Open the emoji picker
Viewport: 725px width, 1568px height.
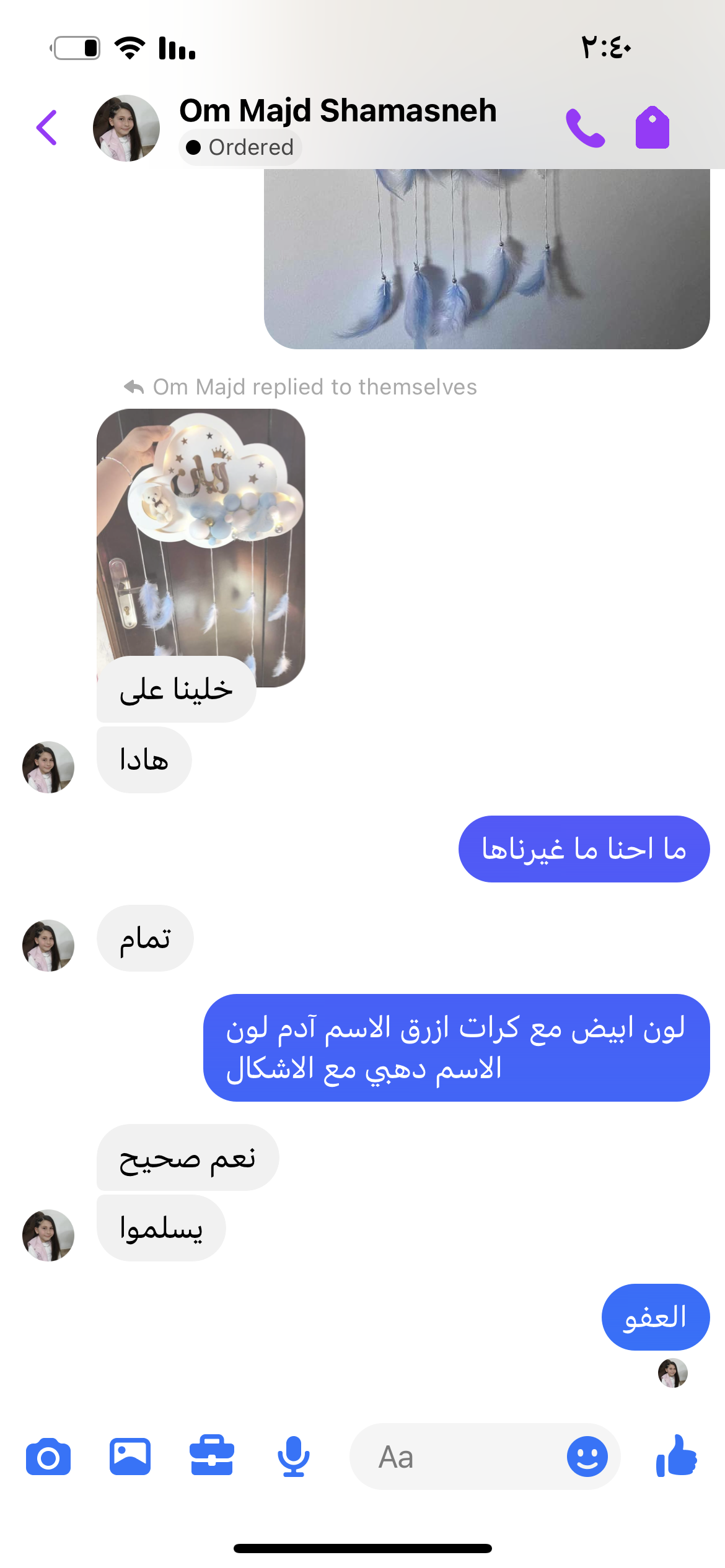pos(587,1457)
